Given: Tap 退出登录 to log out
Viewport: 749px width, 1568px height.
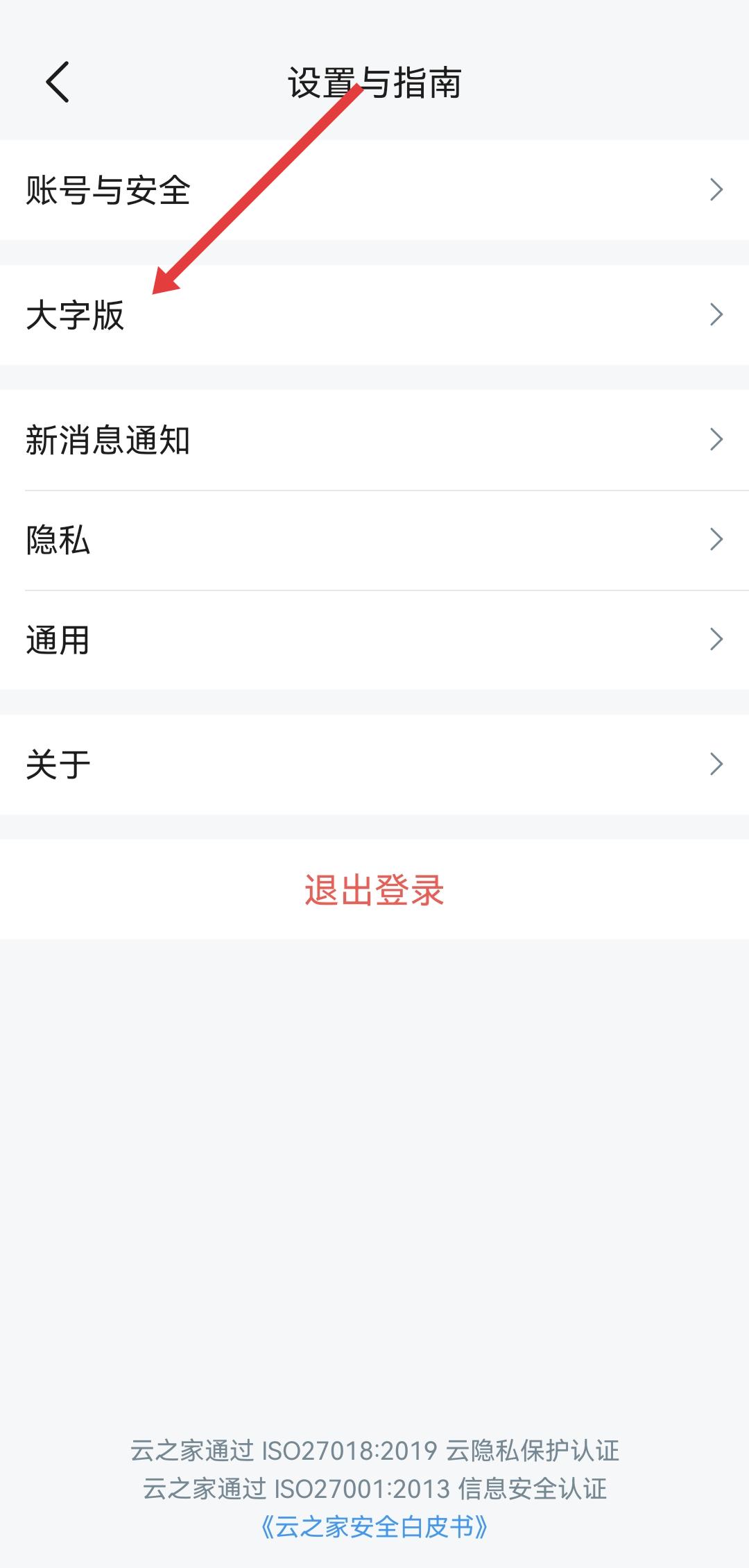Looking at the screenshot, I should click(374, 889).
